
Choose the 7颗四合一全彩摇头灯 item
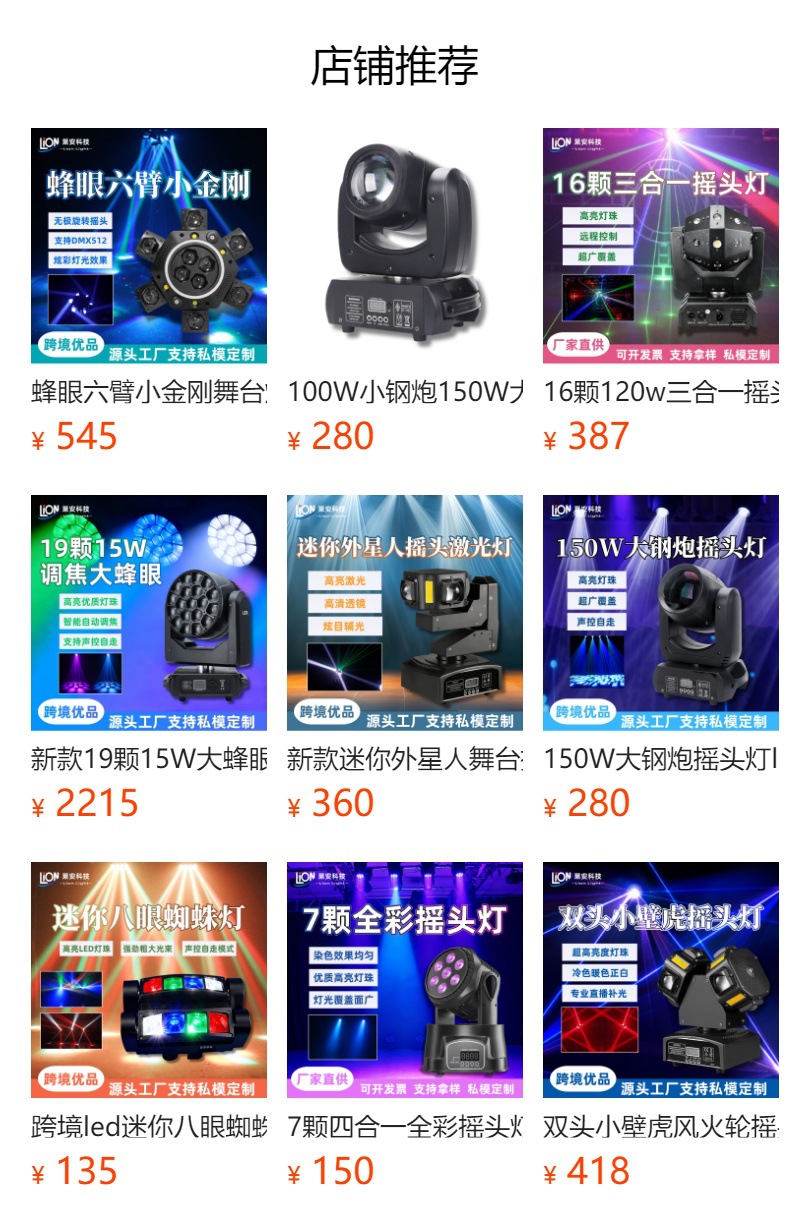(x=404, y=980)
